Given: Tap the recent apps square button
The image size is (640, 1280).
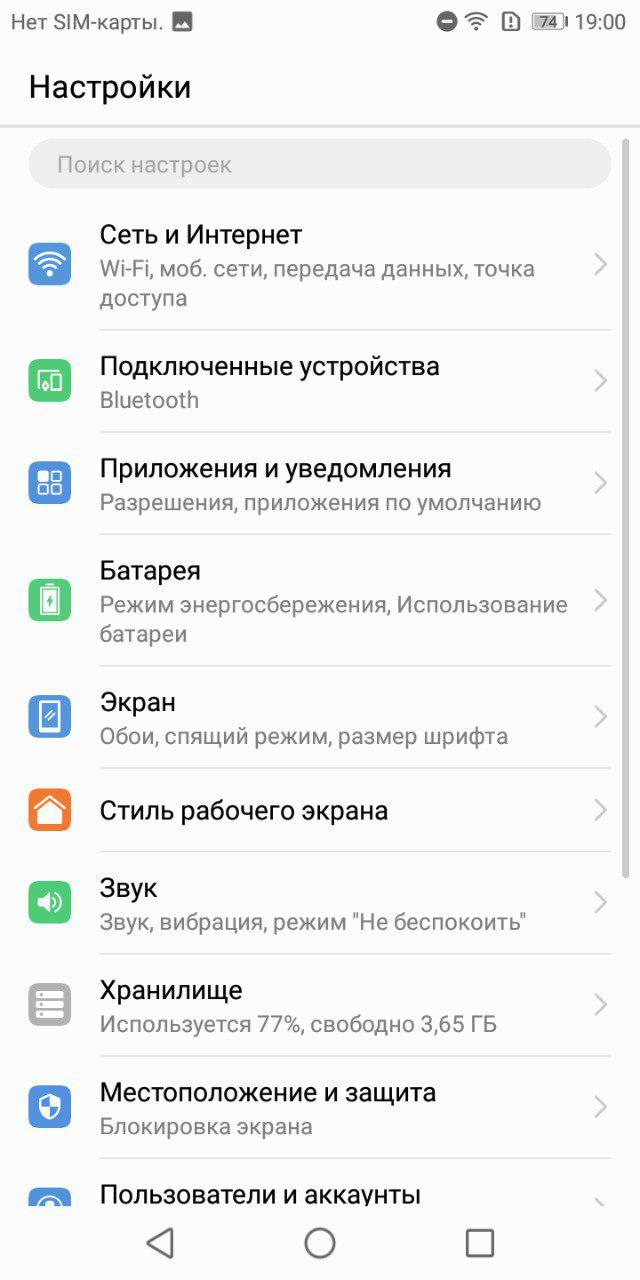Looking at the screenshot, I should [x=480, y=1243].
